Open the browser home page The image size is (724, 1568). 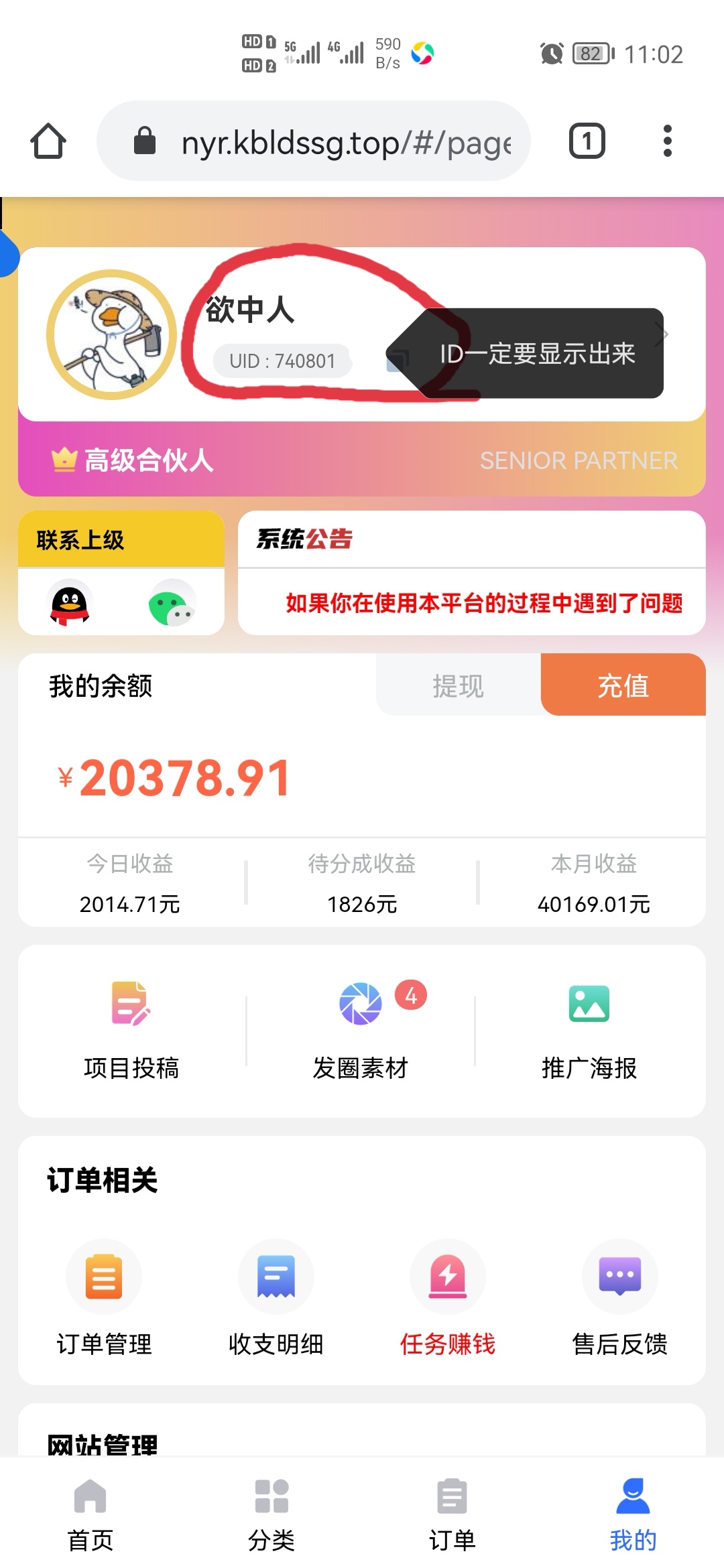tap(48, 141)
